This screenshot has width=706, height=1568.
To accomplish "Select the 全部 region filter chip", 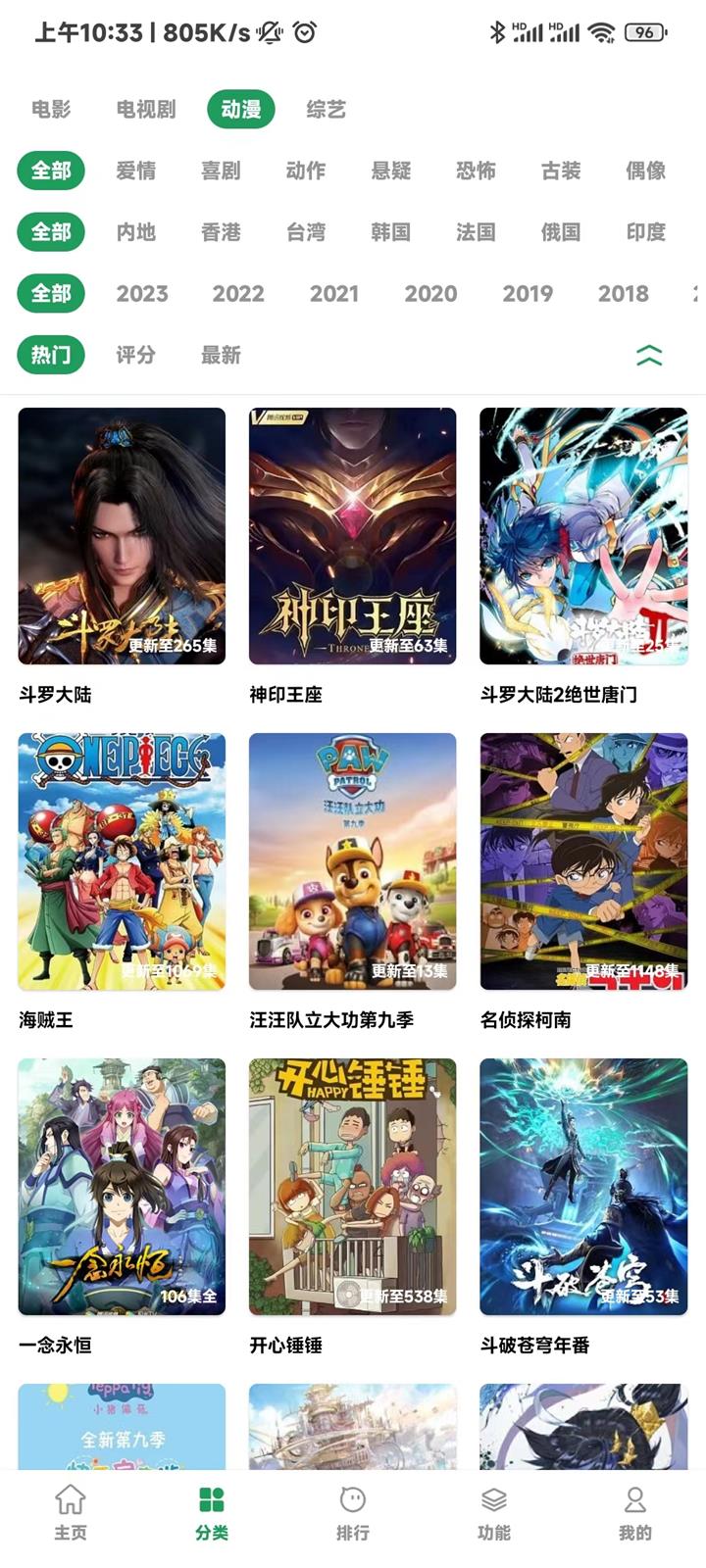I will coord(50,233).
